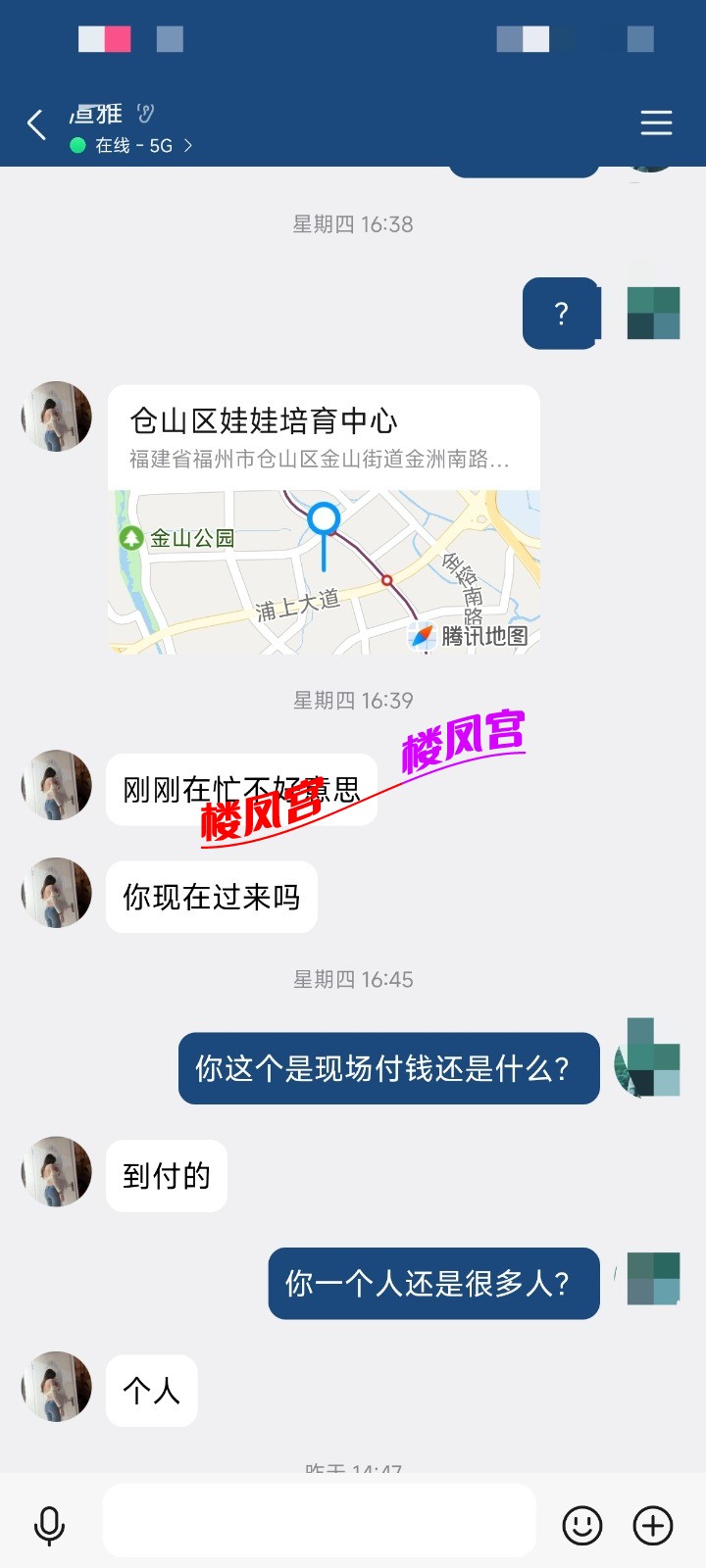
Task: Open the hamburger menu for chat settings
Action: tap(656, 122)
